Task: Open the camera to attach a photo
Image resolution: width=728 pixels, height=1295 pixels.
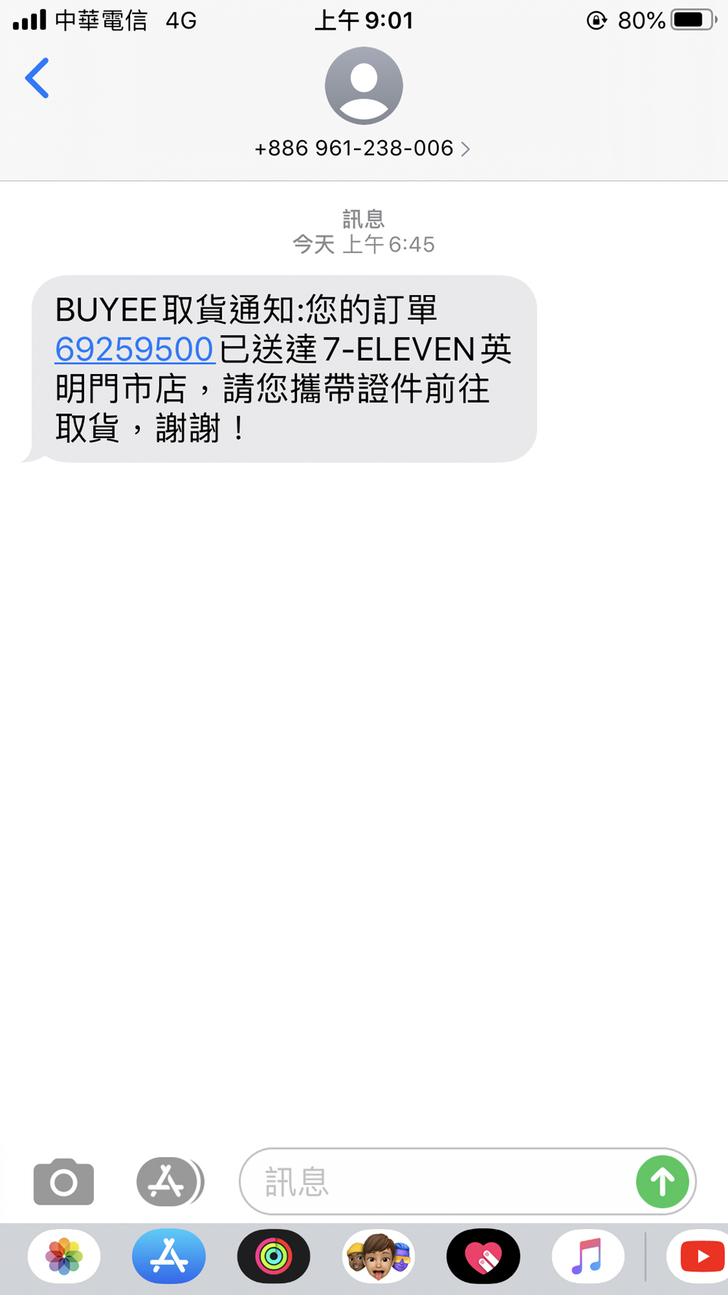Action: point(63,1183)
